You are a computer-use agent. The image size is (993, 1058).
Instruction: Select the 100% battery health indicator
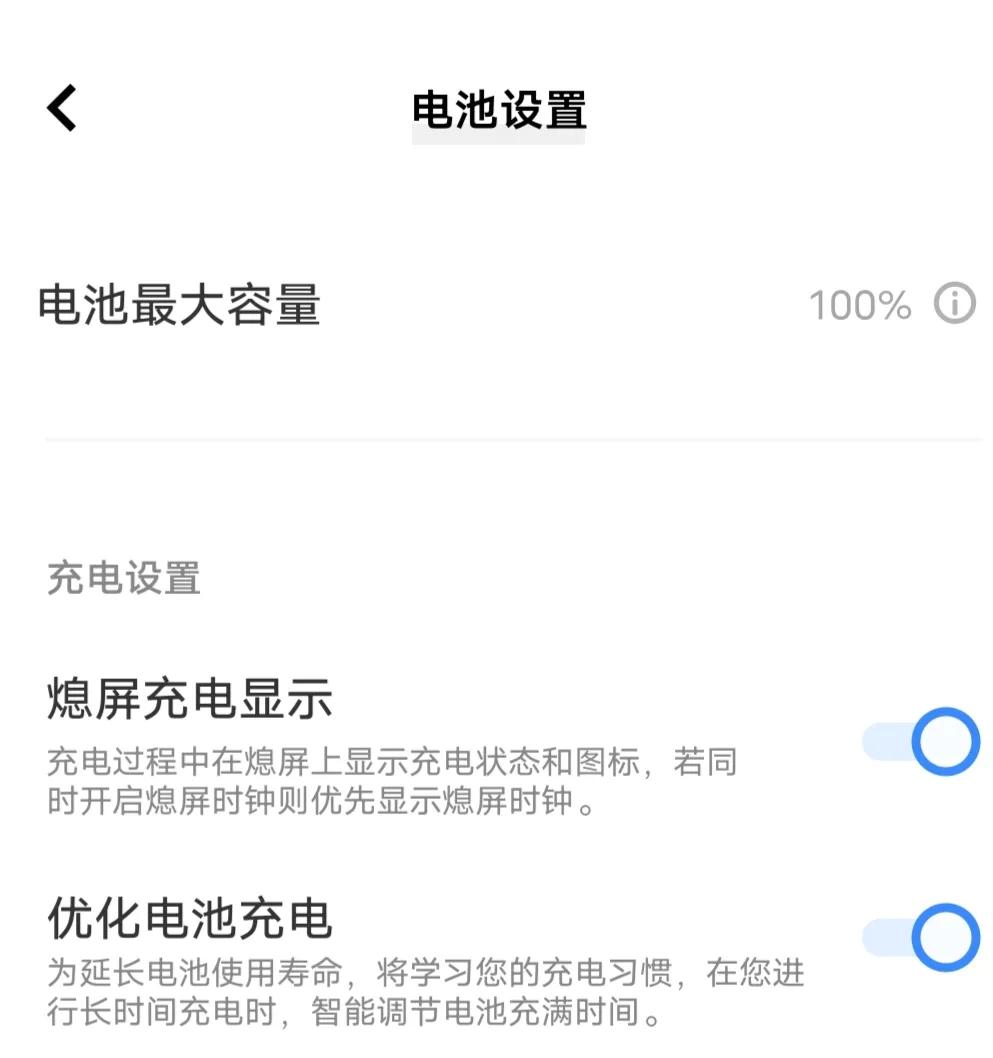[860, 303]
